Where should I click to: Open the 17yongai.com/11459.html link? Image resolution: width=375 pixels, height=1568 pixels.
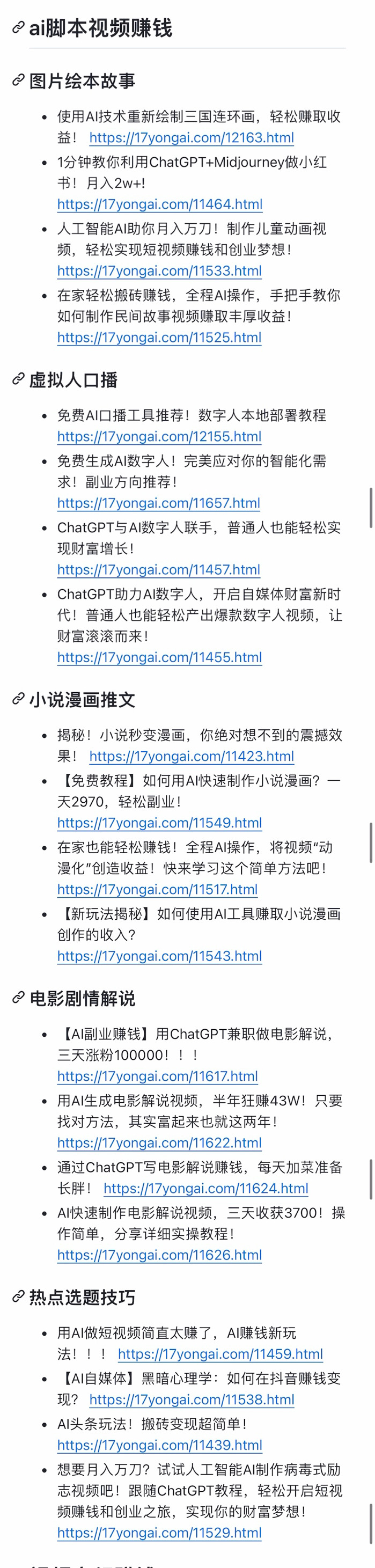pyautogui.click(x=221, y=1354)
